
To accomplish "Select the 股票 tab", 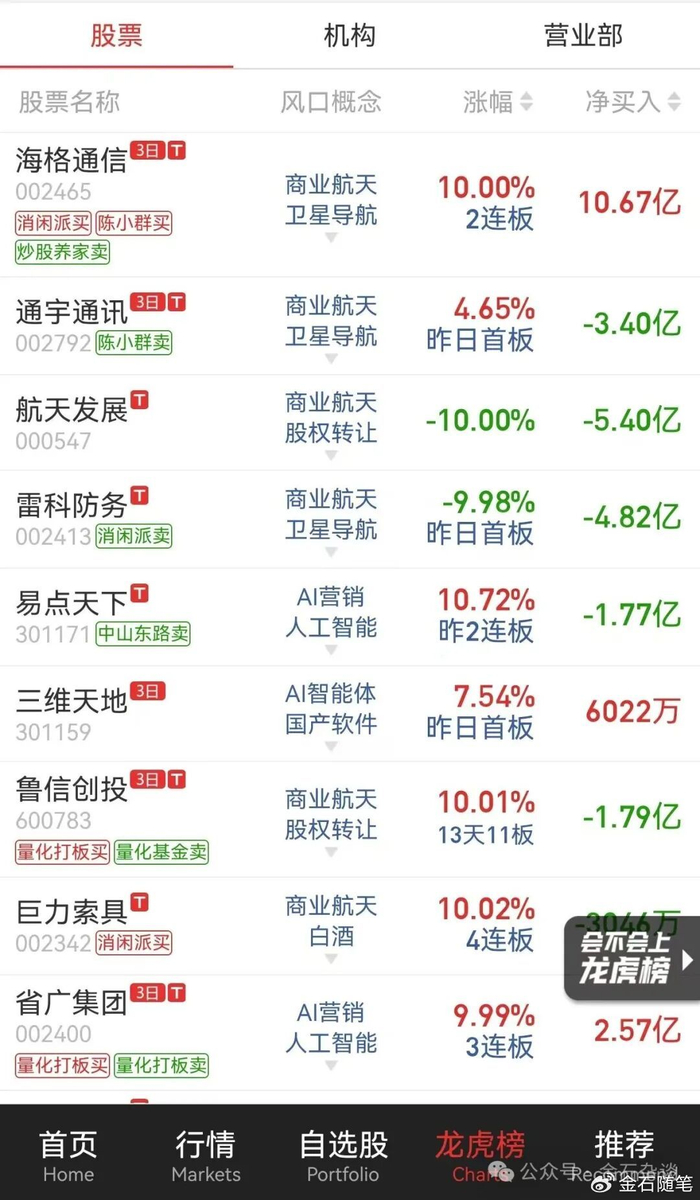I will click(x=117, y=36).
